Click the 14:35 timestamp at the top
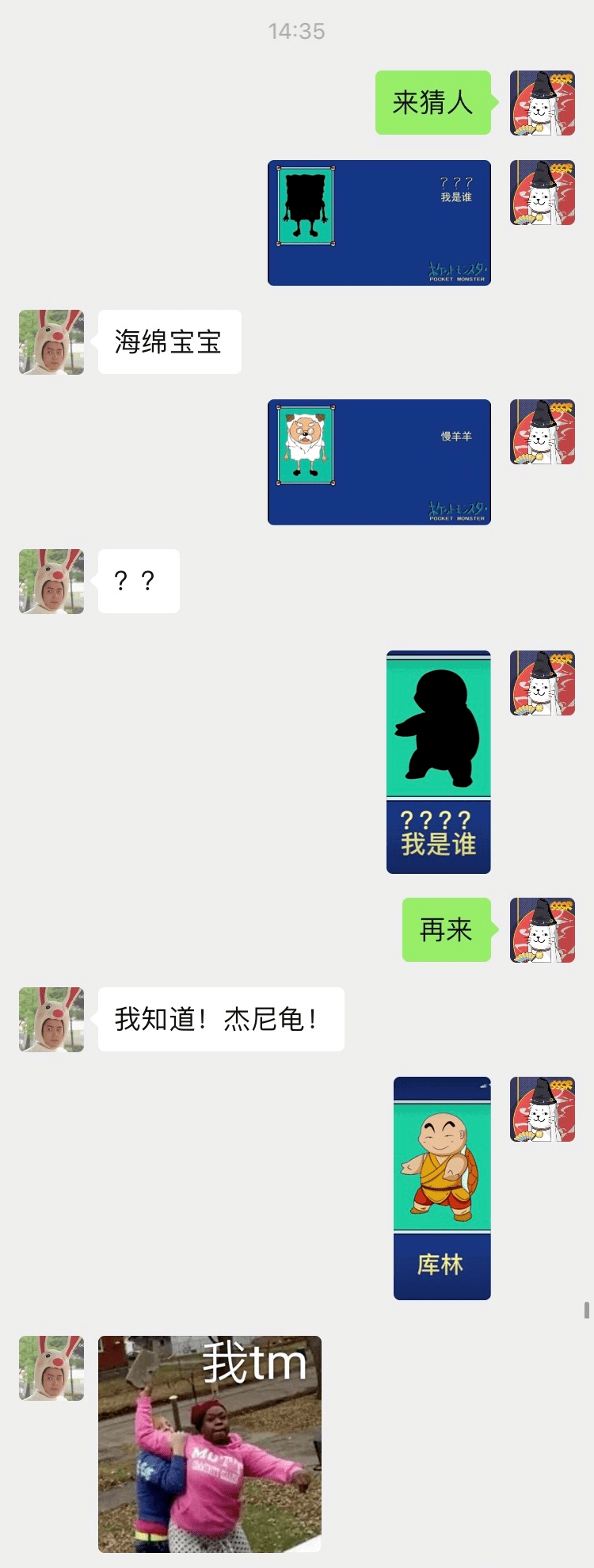This screenshot has height=1568, width=594. (296, 32)
